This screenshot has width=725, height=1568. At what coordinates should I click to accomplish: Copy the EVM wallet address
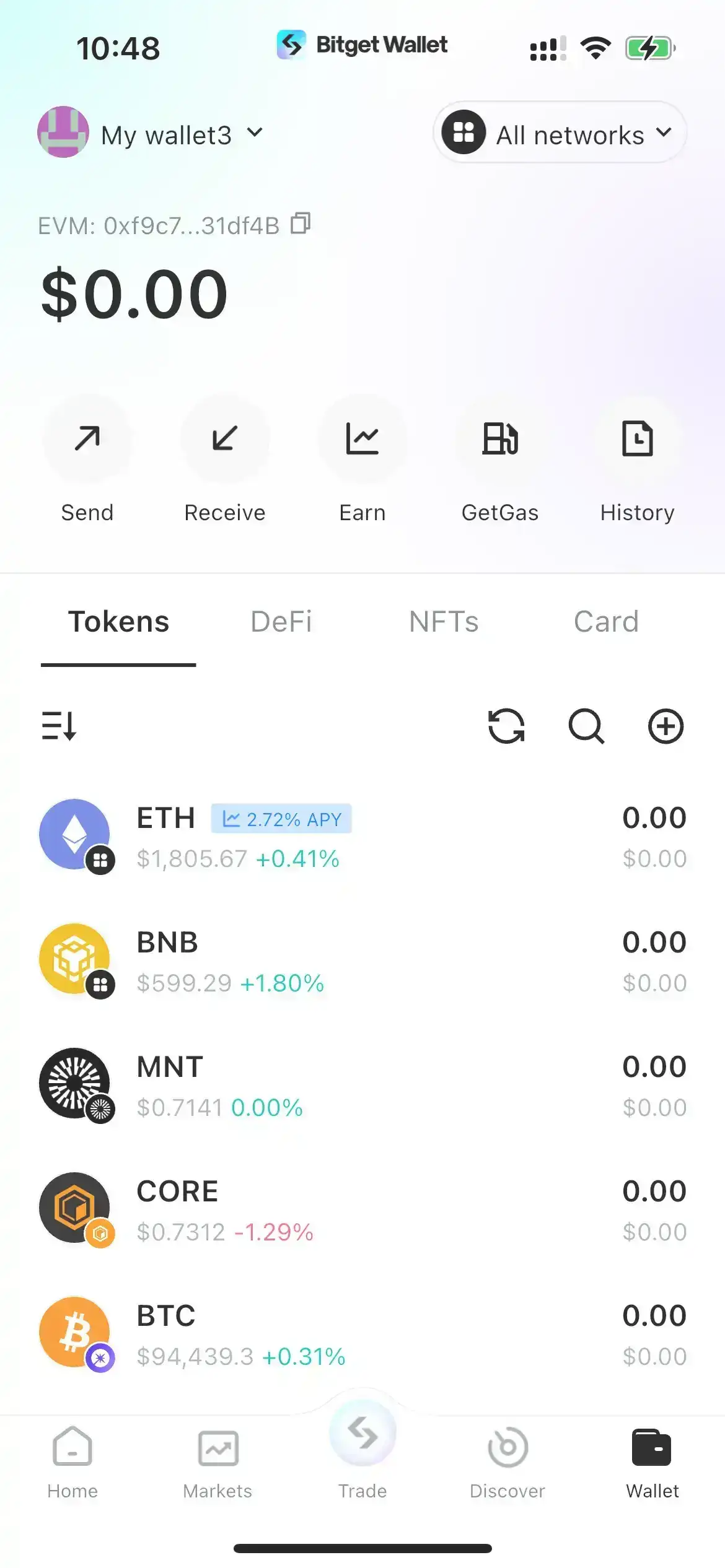pyautogui.click(x=301, y=224)
